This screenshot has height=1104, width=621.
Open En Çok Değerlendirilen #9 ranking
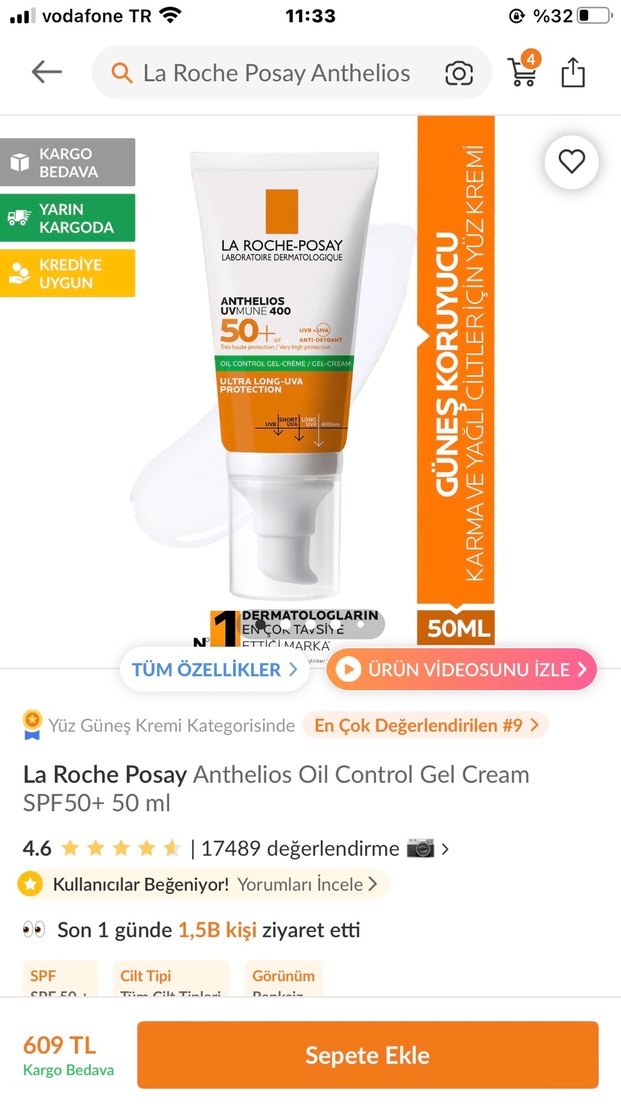(426, 725)
